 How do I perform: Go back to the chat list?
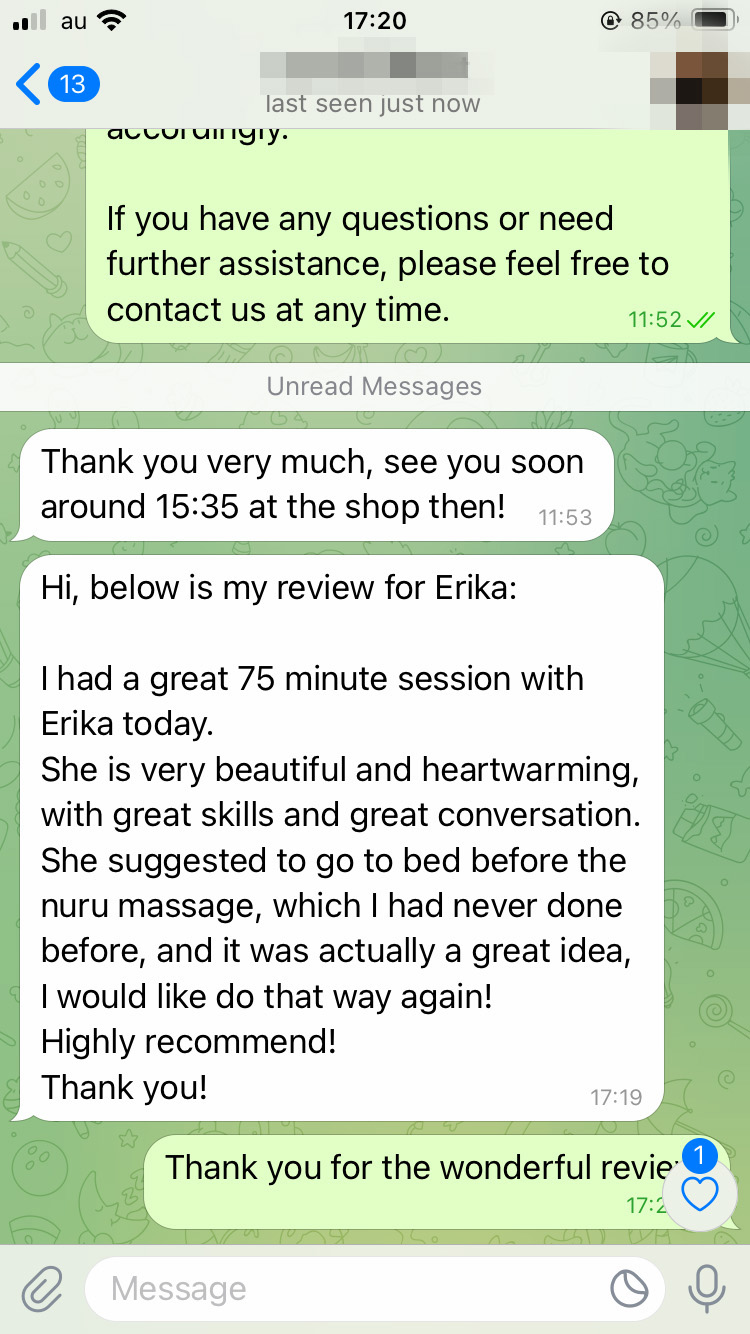[x=55, y=83]
